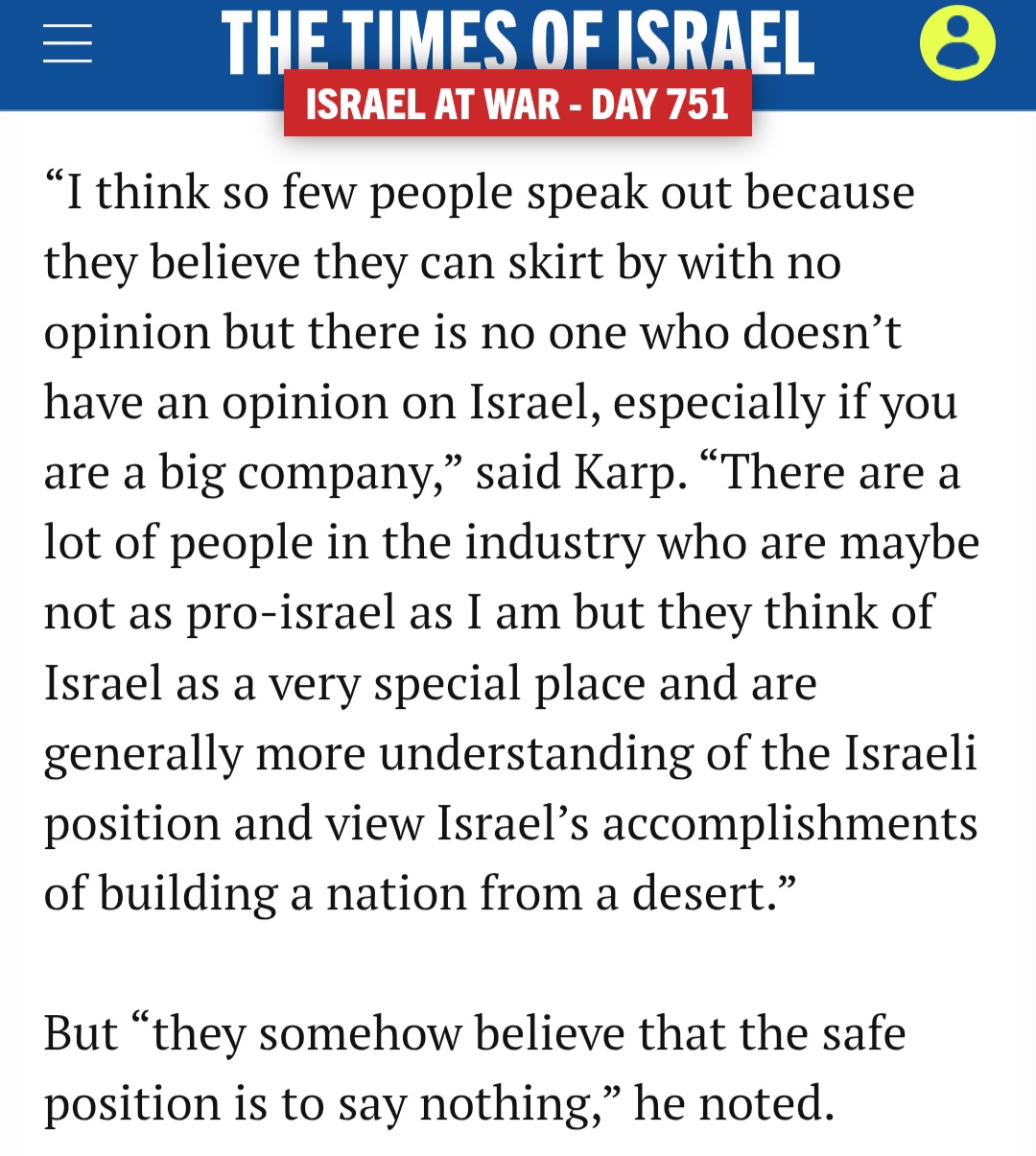Viewport: 1036px width, 1156px height.
Task: Go to The Times of Israel homepage
Action: (517, 38)
